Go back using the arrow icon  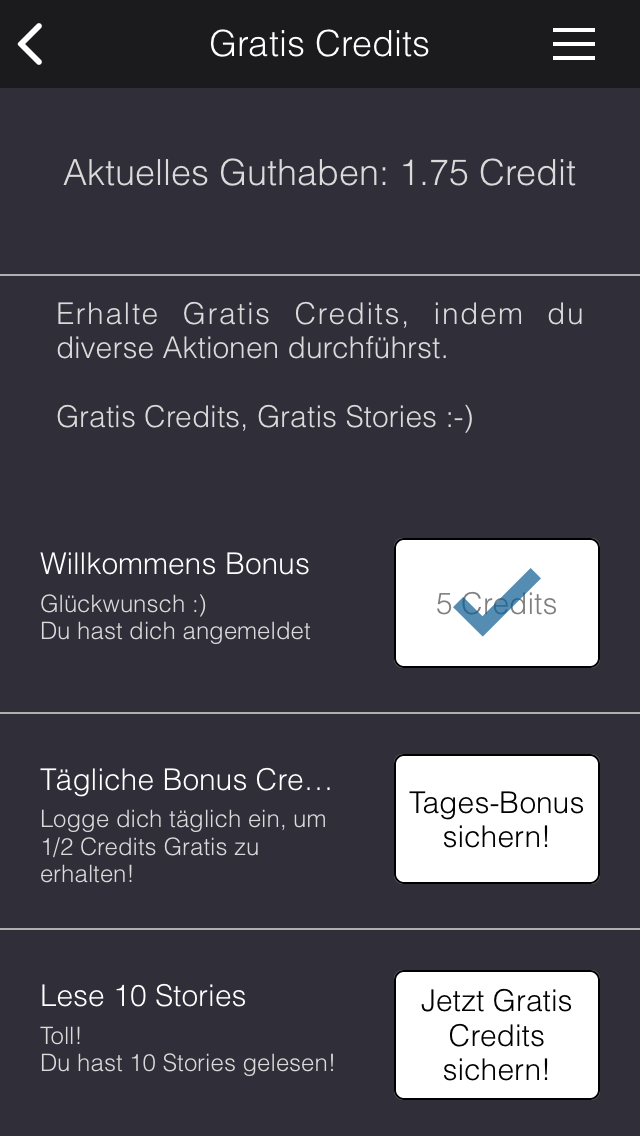(31, 45)
